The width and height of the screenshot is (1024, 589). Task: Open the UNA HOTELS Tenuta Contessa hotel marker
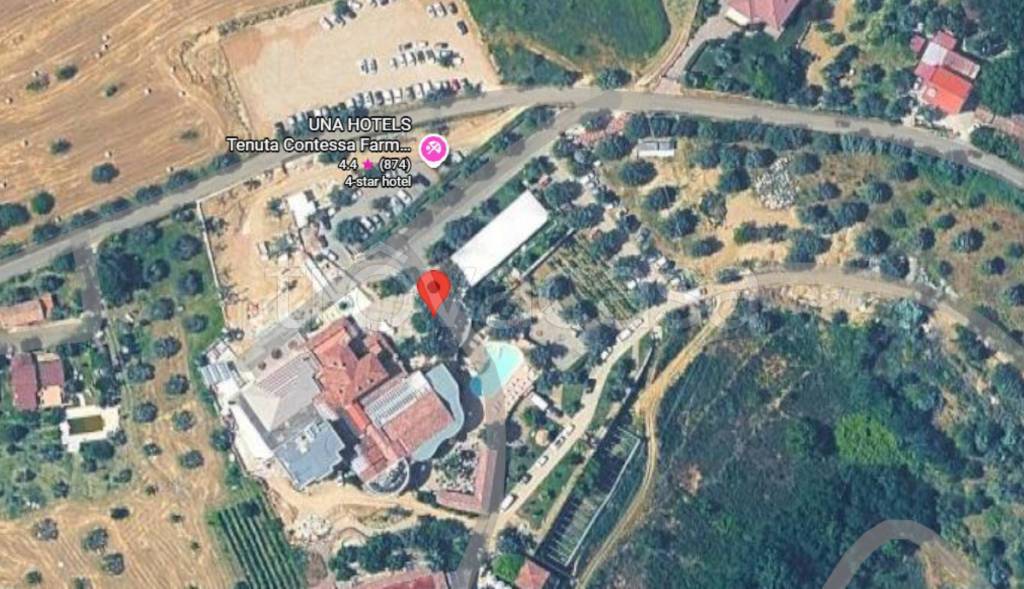pos(433,151)
